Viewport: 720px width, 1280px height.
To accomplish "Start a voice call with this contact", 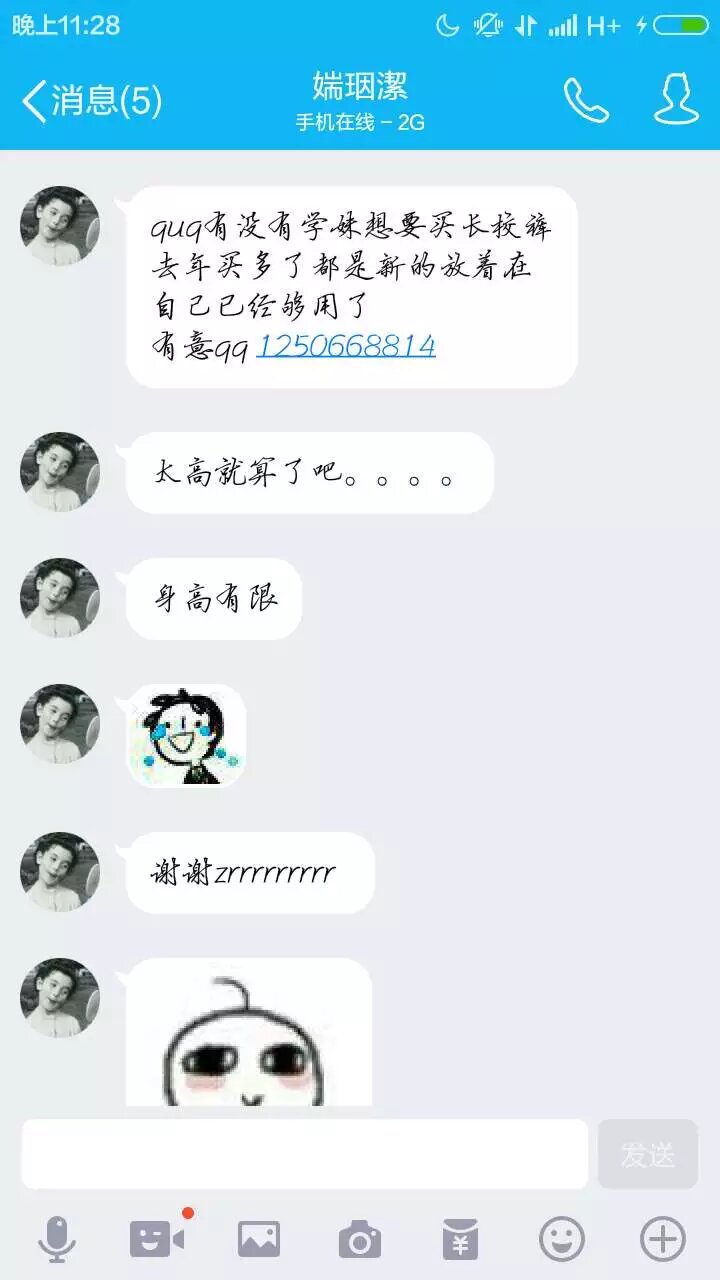I will click(x=586, y=100).
